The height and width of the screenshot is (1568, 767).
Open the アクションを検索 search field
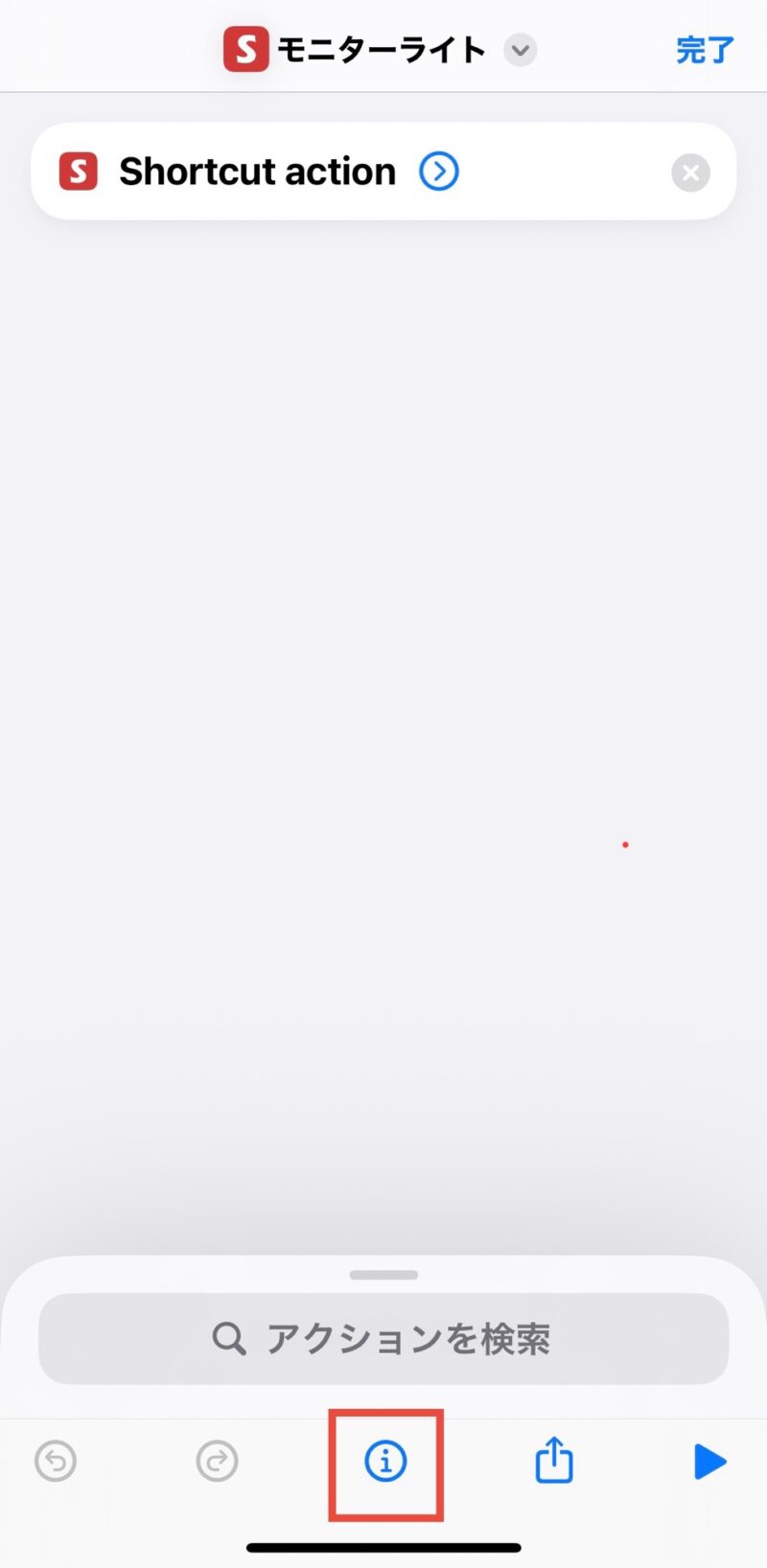click(383, 1338)
